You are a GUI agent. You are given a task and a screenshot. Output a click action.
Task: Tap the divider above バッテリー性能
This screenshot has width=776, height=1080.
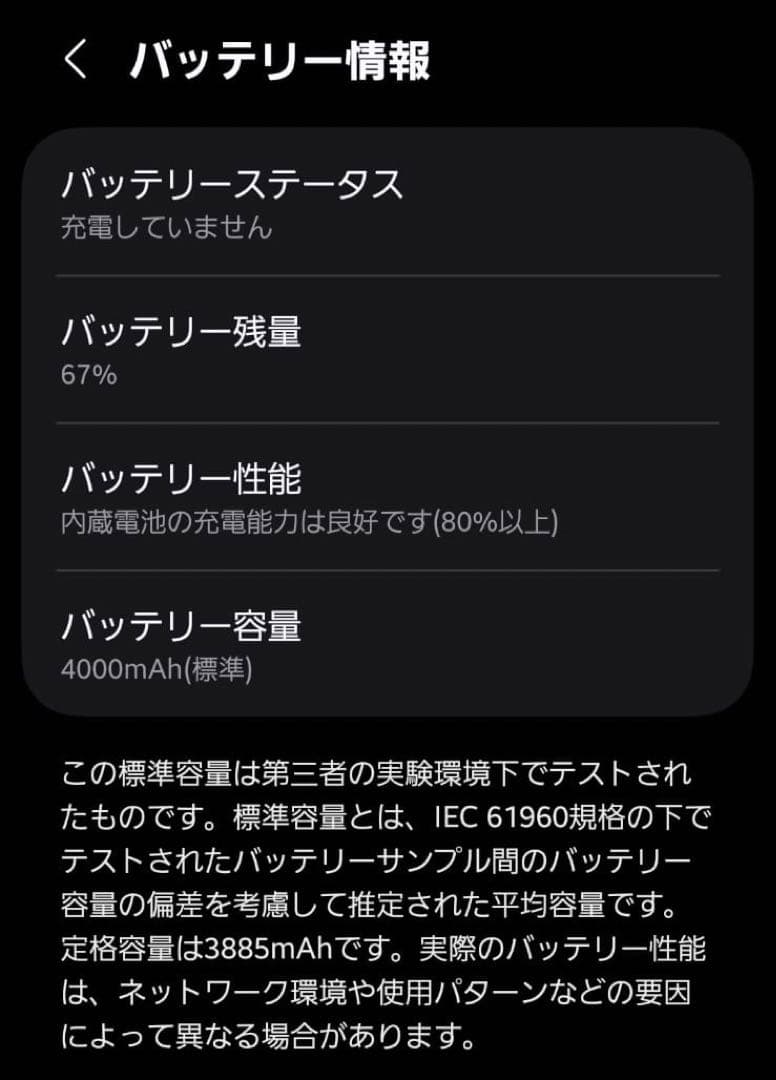388,420
